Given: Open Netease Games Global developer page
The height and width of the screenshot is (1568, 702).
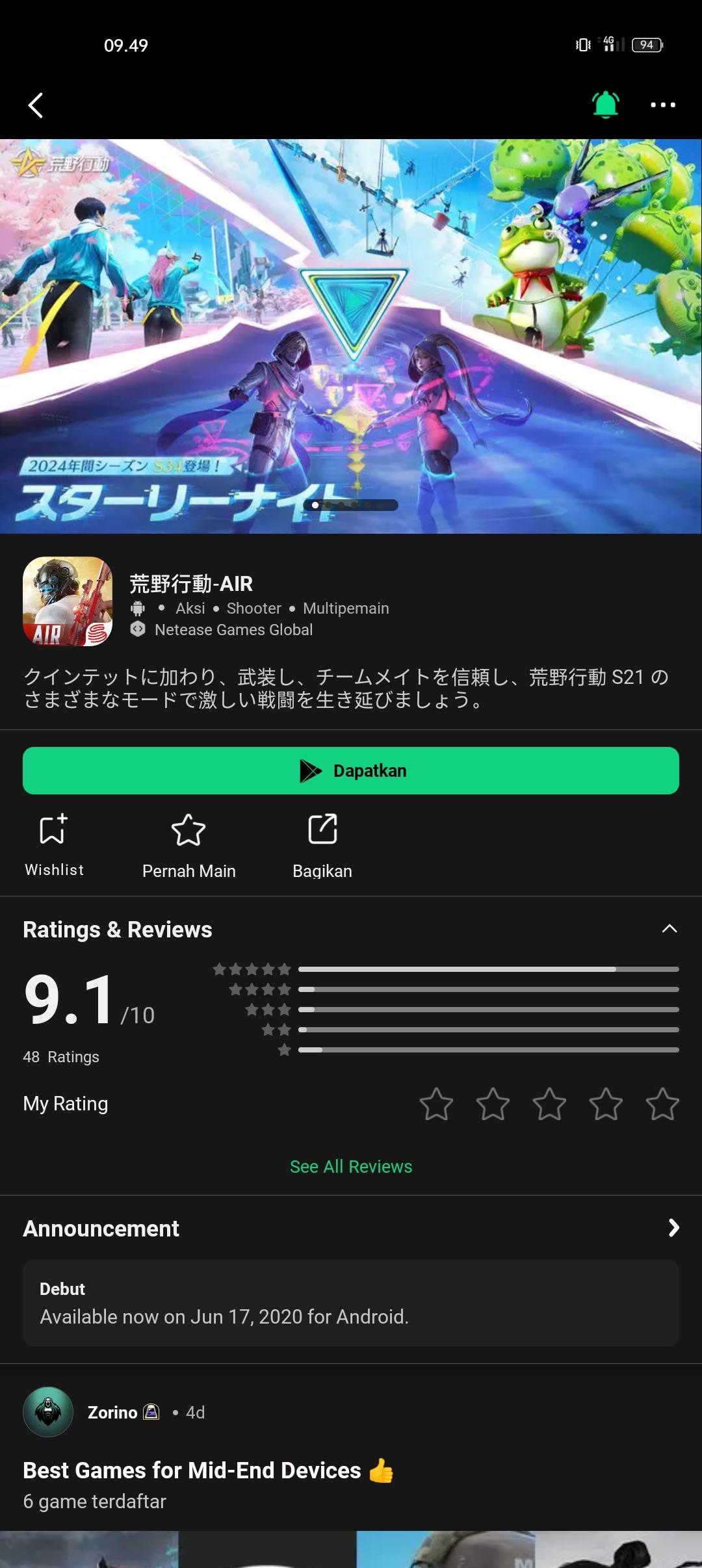Looking at the screenshot, I should pyautogui.click(x=233, y=630).
